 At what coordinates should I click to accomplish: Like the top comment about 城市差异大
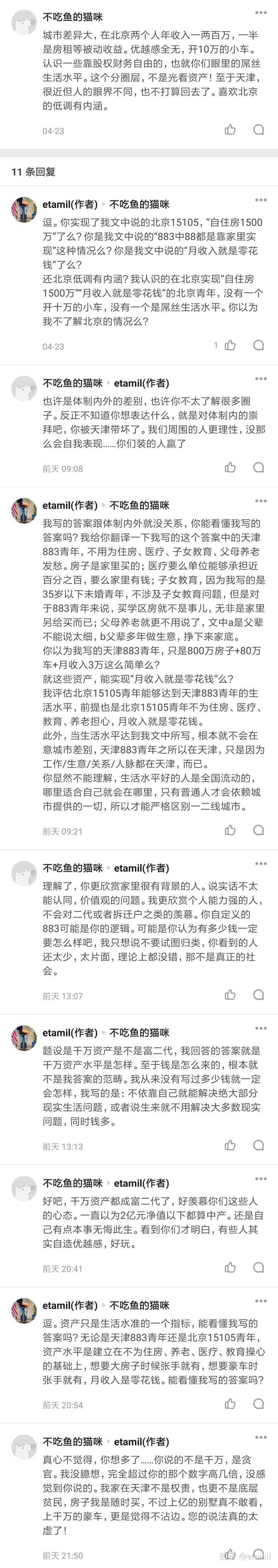coord(230,130)
